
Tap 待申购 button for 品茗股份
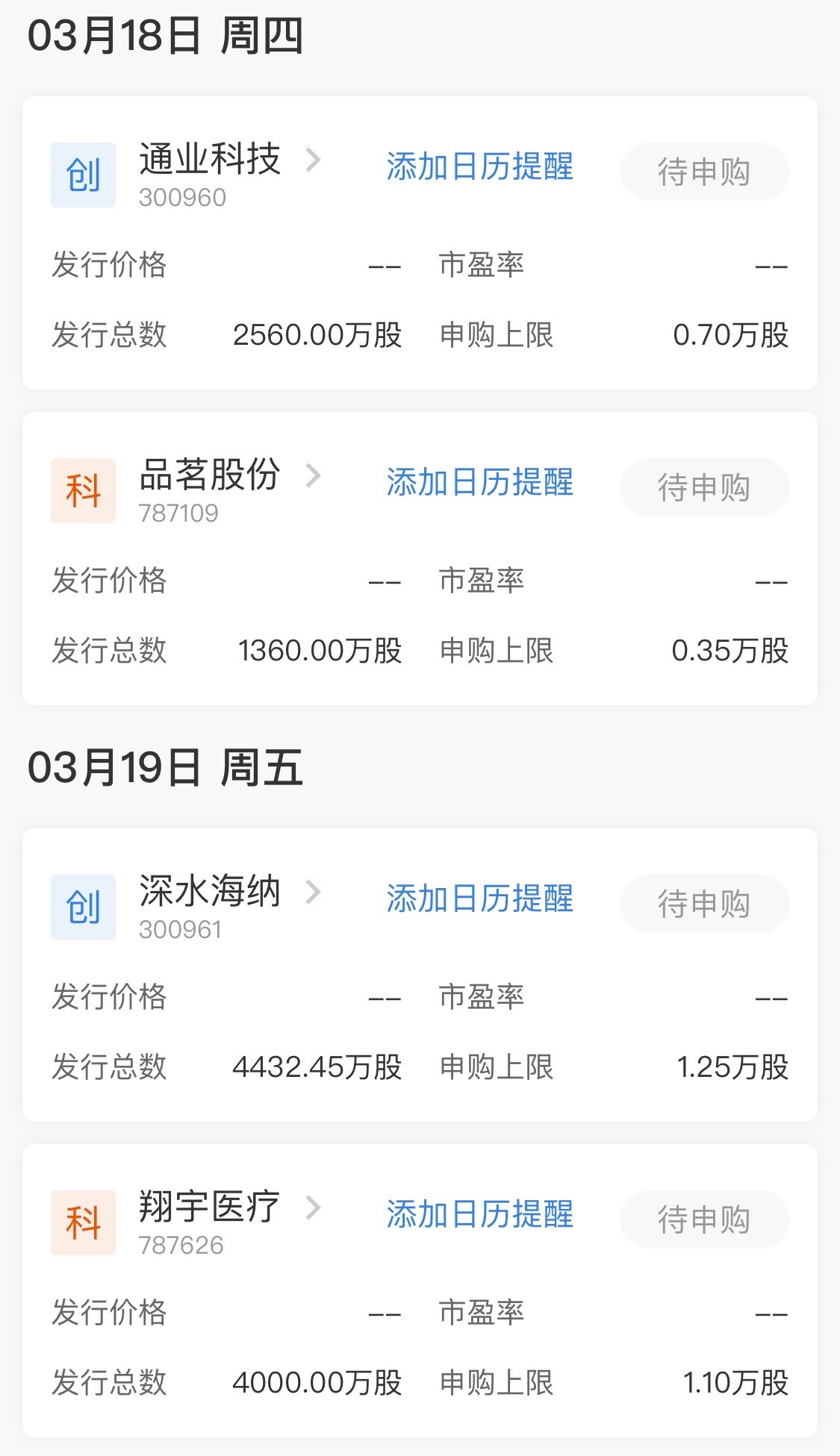coord(704,488)
